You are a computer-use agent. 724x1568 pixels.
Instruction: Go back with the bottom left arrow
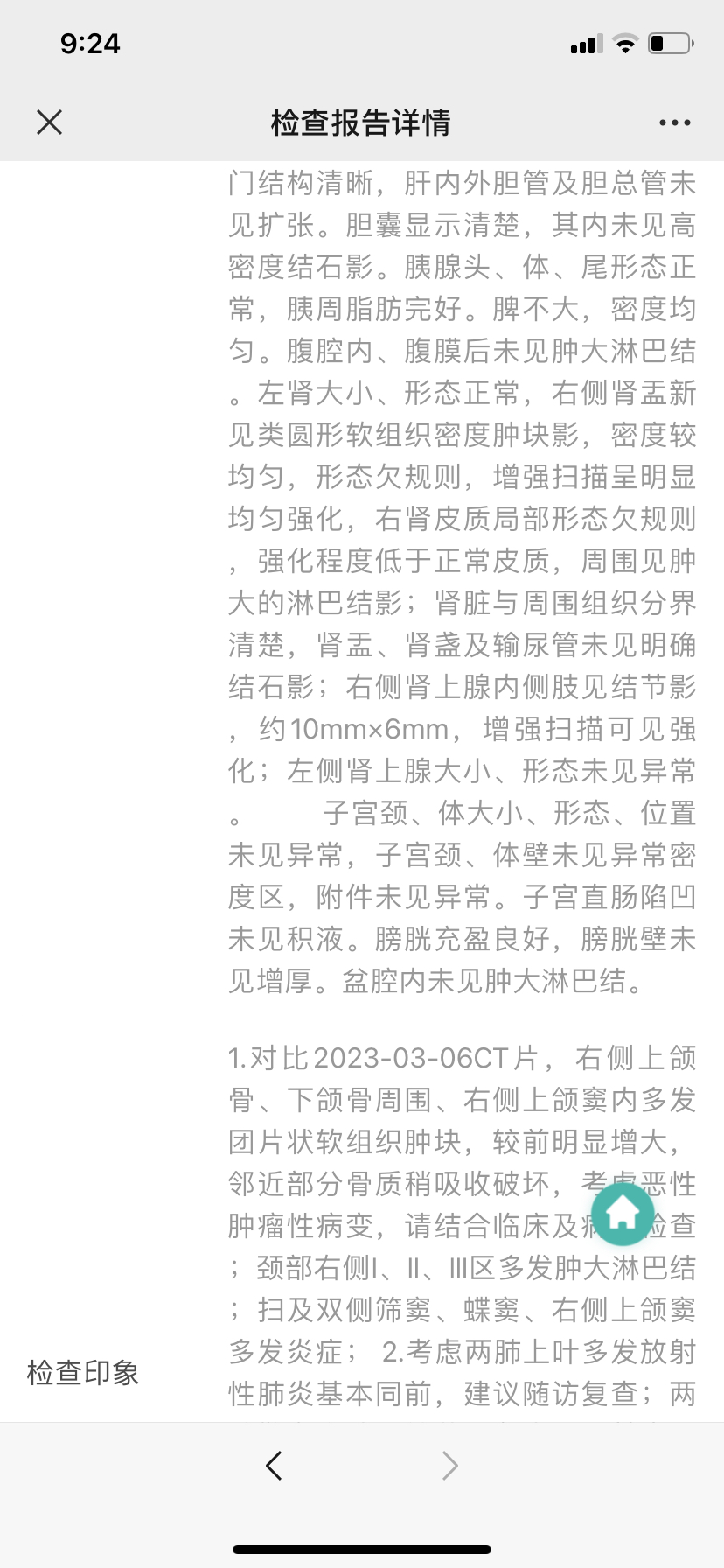tap(274, 1465)
